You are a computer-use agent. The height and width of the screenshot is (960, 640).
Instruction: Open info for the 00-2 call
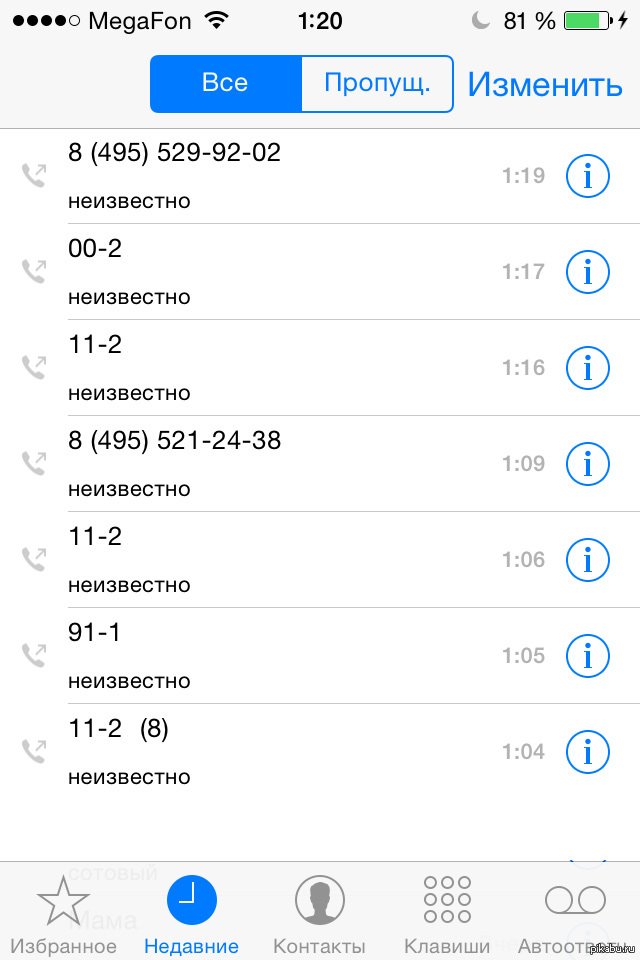[x=587, y=271]
